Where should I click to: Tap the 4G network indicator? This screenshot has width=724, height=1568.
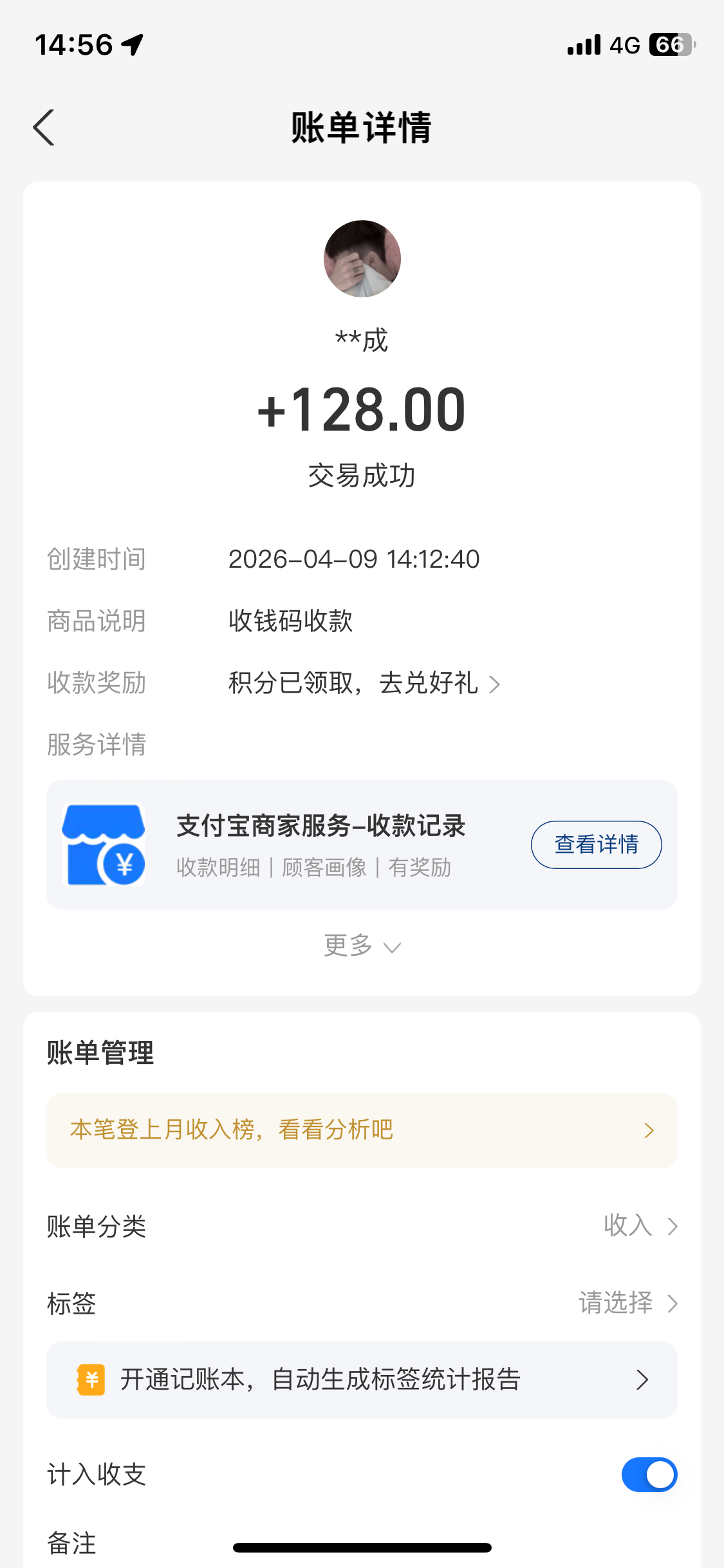[x=622, y=44]
